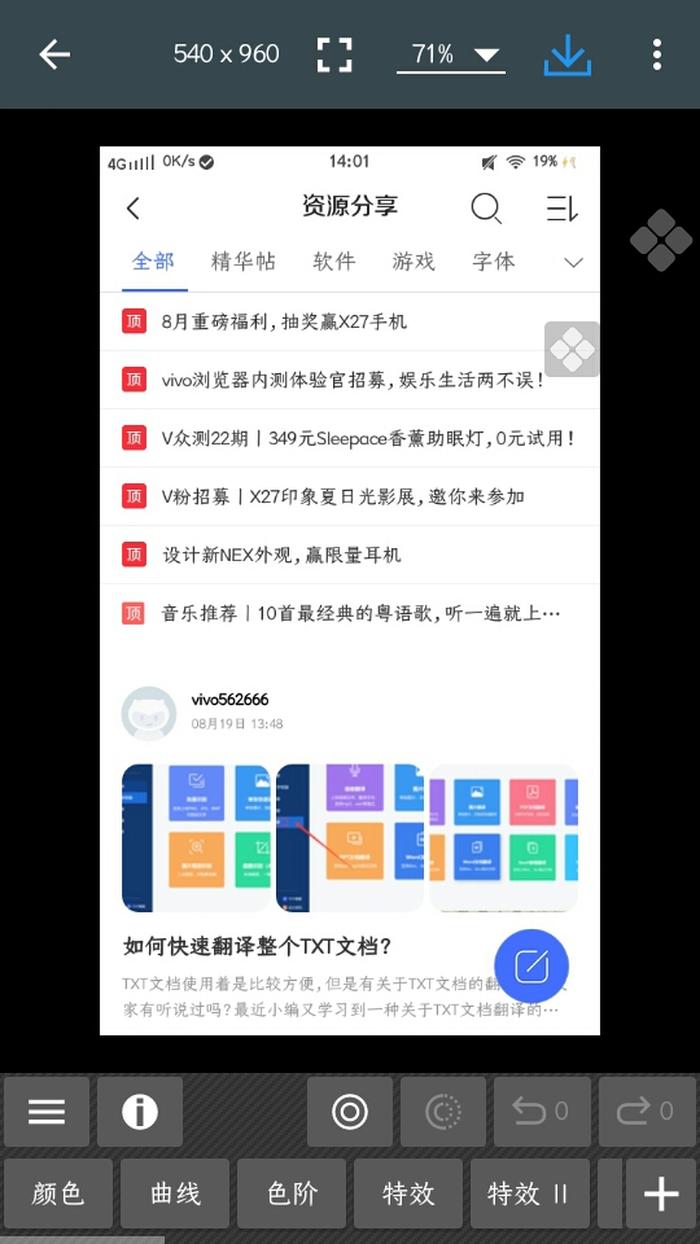Image resolution: width=700 pixels, height=1244 pixels.
Task: Undo the last edit
Action: coord(541,1111)
